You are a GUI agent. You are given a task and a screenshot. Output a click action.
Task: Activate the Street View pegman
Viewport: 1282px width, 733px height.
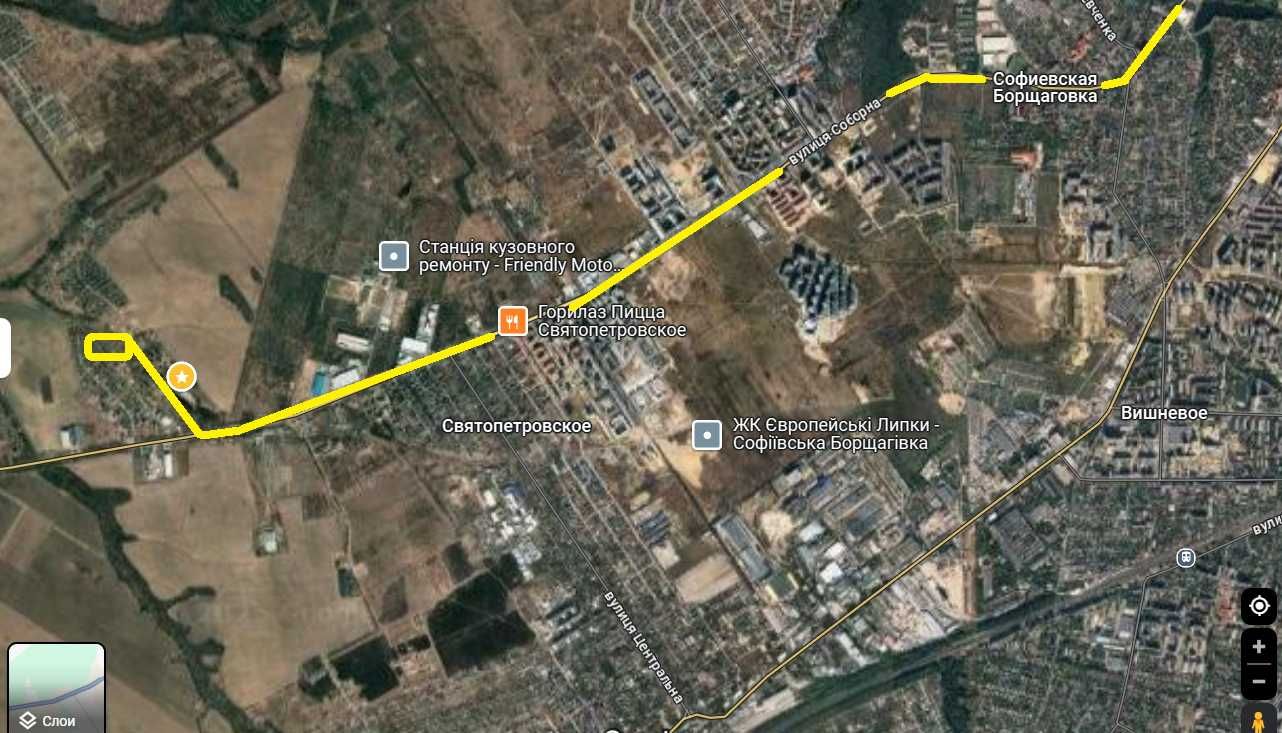click(x=1258, y=719)
